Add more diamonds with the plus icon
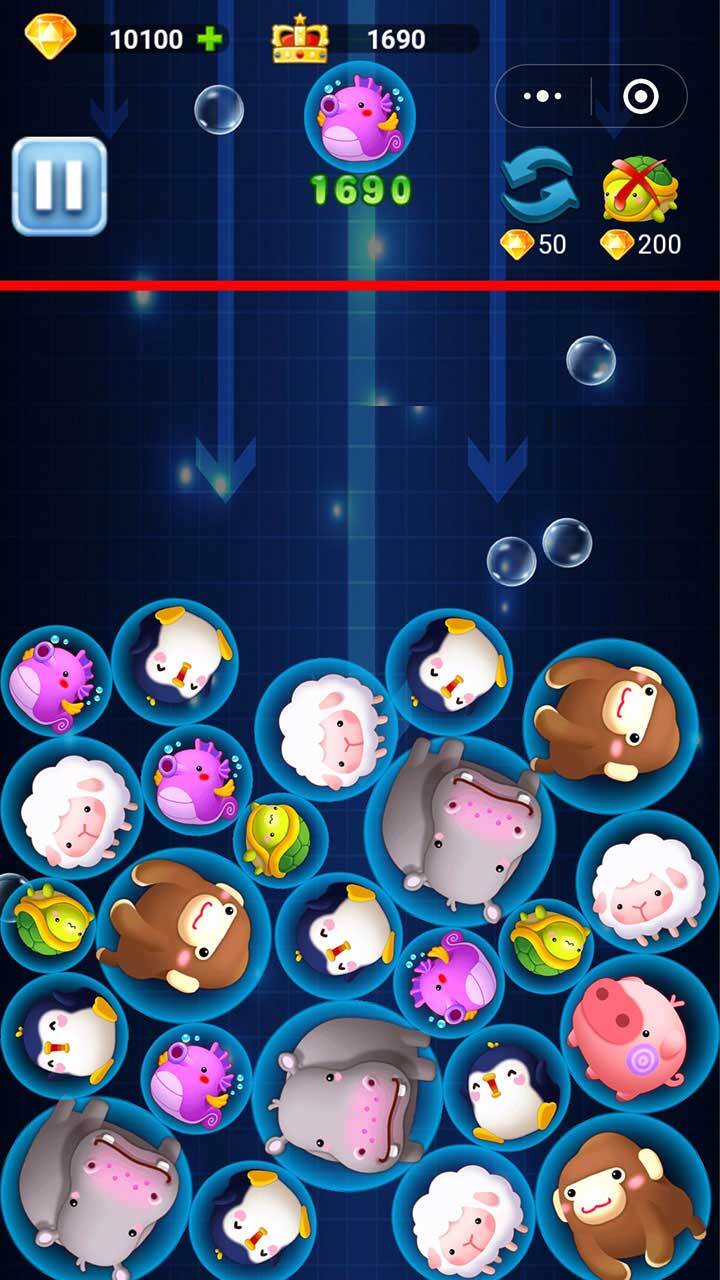This screenshot has height=1280, width=720. click(x=209, y=39)
